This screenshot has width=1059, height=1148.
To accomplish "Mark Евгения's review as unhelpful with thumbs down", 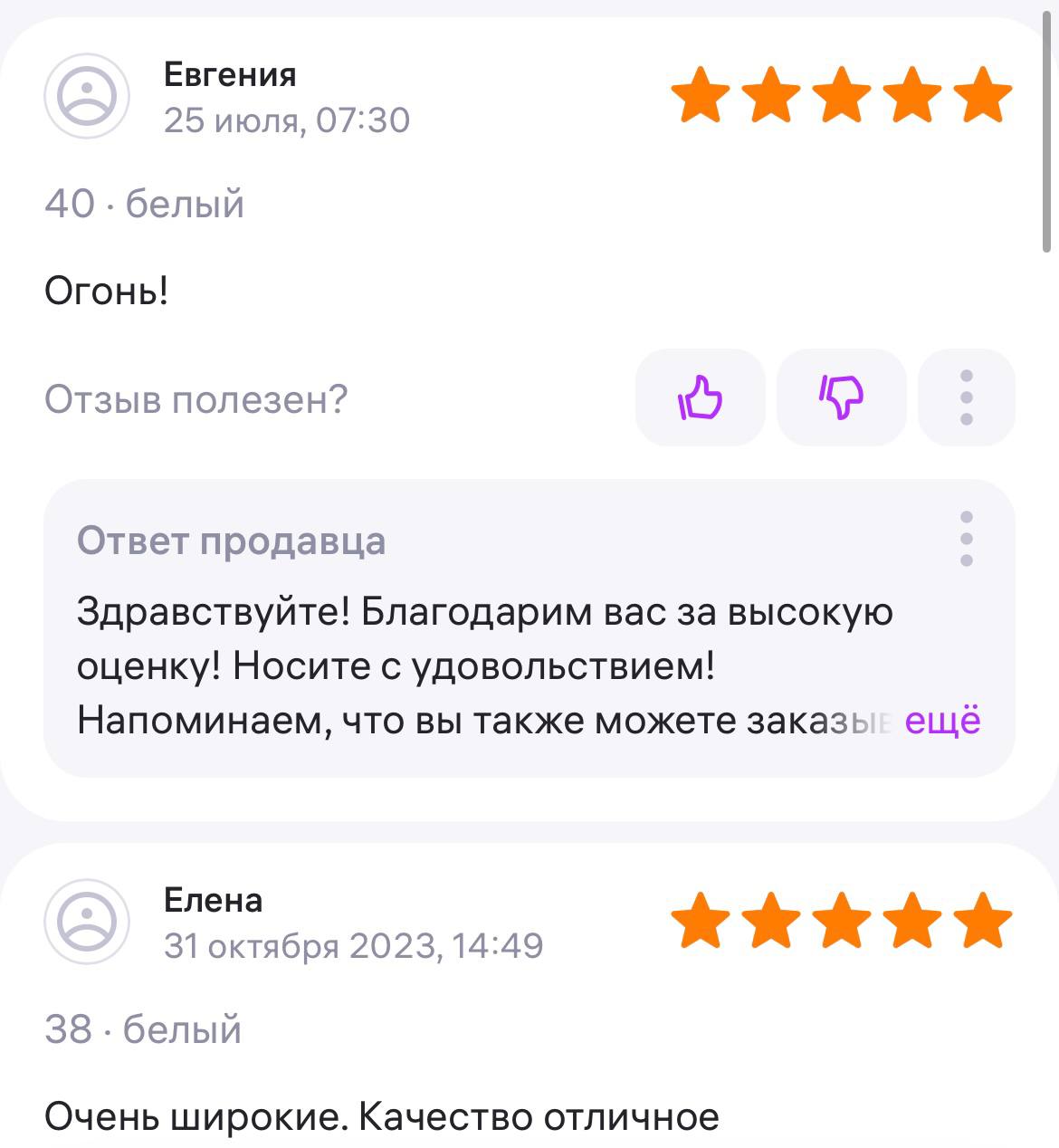I will click(x=841, y=397).
